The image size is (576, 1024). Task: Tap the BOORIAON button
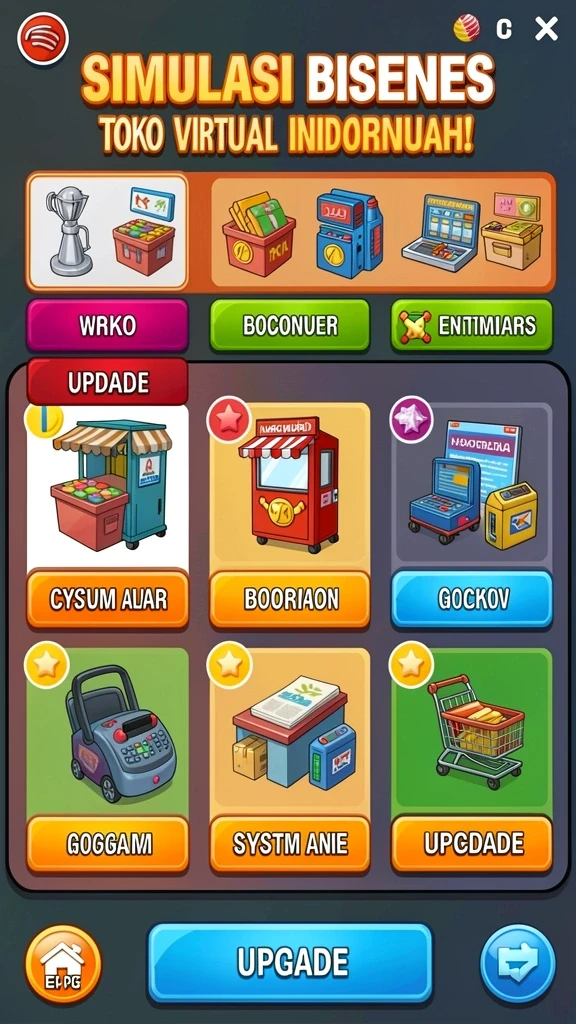tap(289, 600)
